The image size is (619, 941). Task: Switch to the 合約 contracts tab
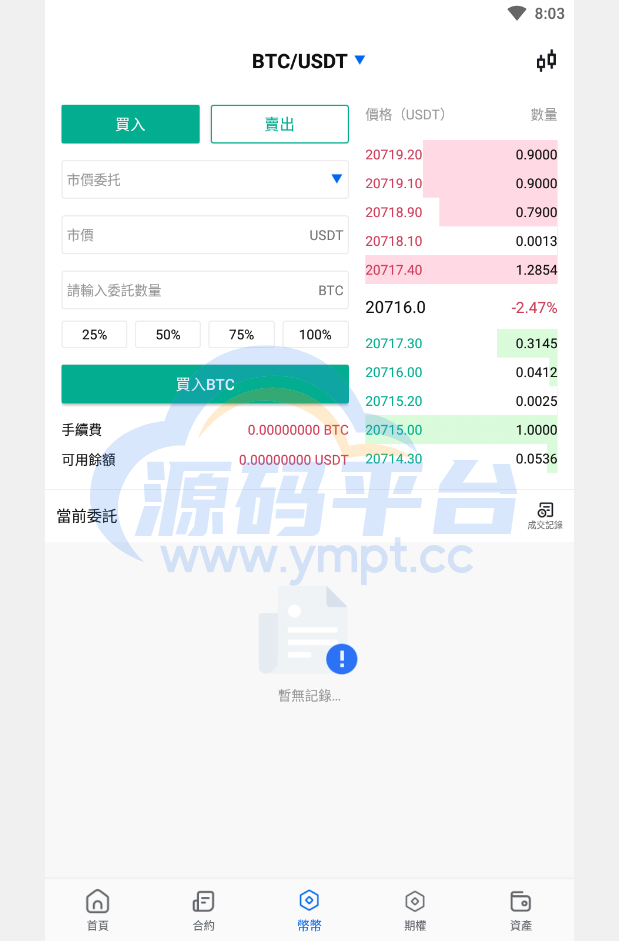(204, 909)
